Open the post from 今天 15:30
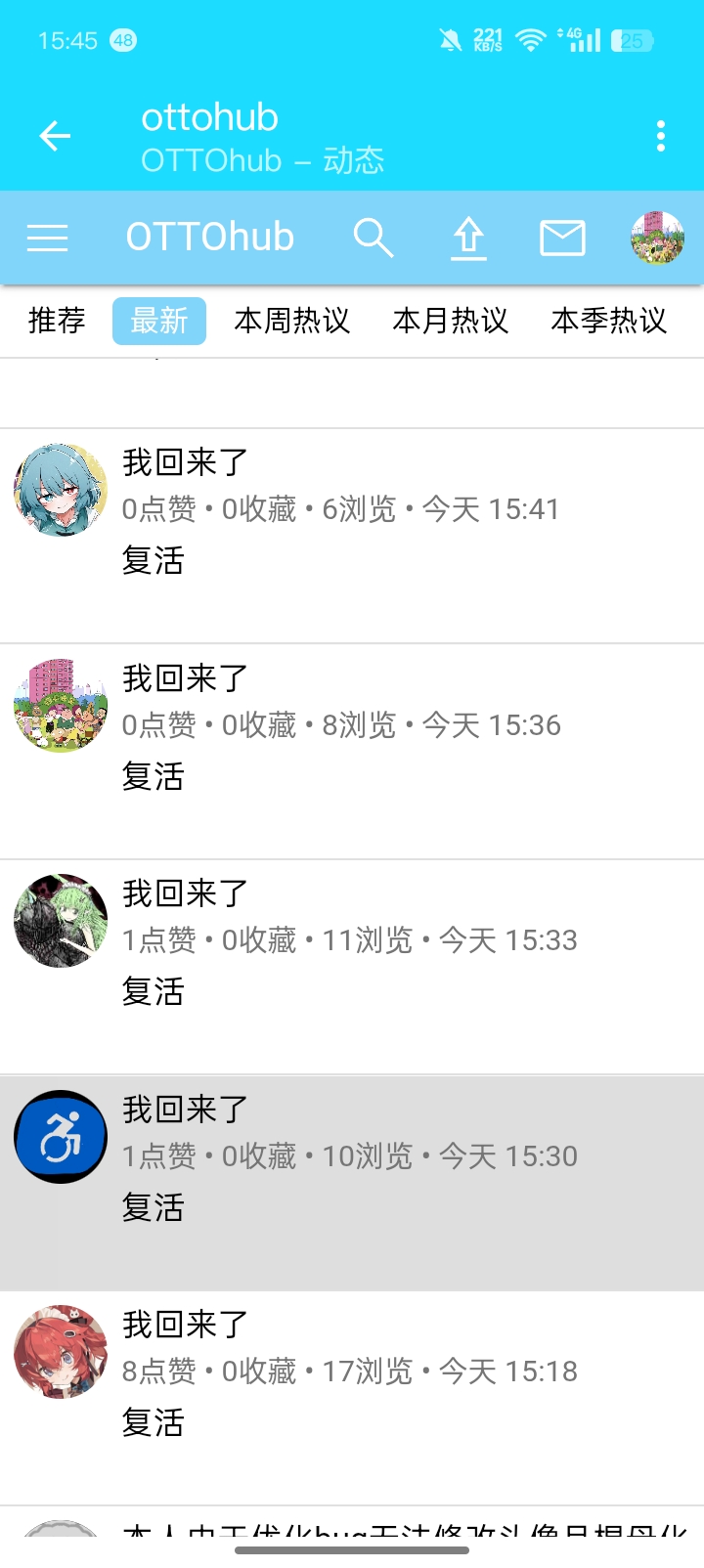This screenshot has width=704, height=1568. tap(352, 1183)
